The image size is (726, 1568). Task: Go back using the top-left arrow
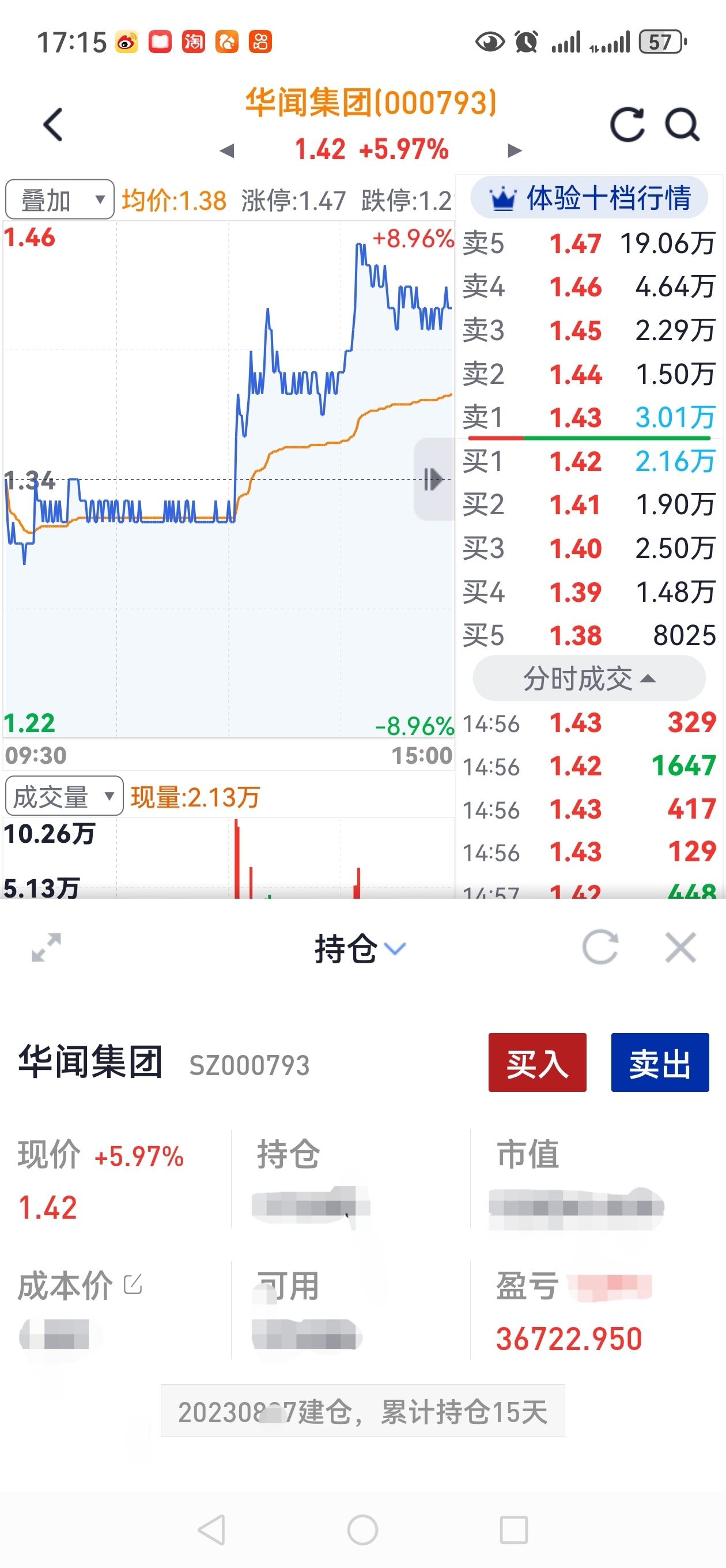point(53,125)
